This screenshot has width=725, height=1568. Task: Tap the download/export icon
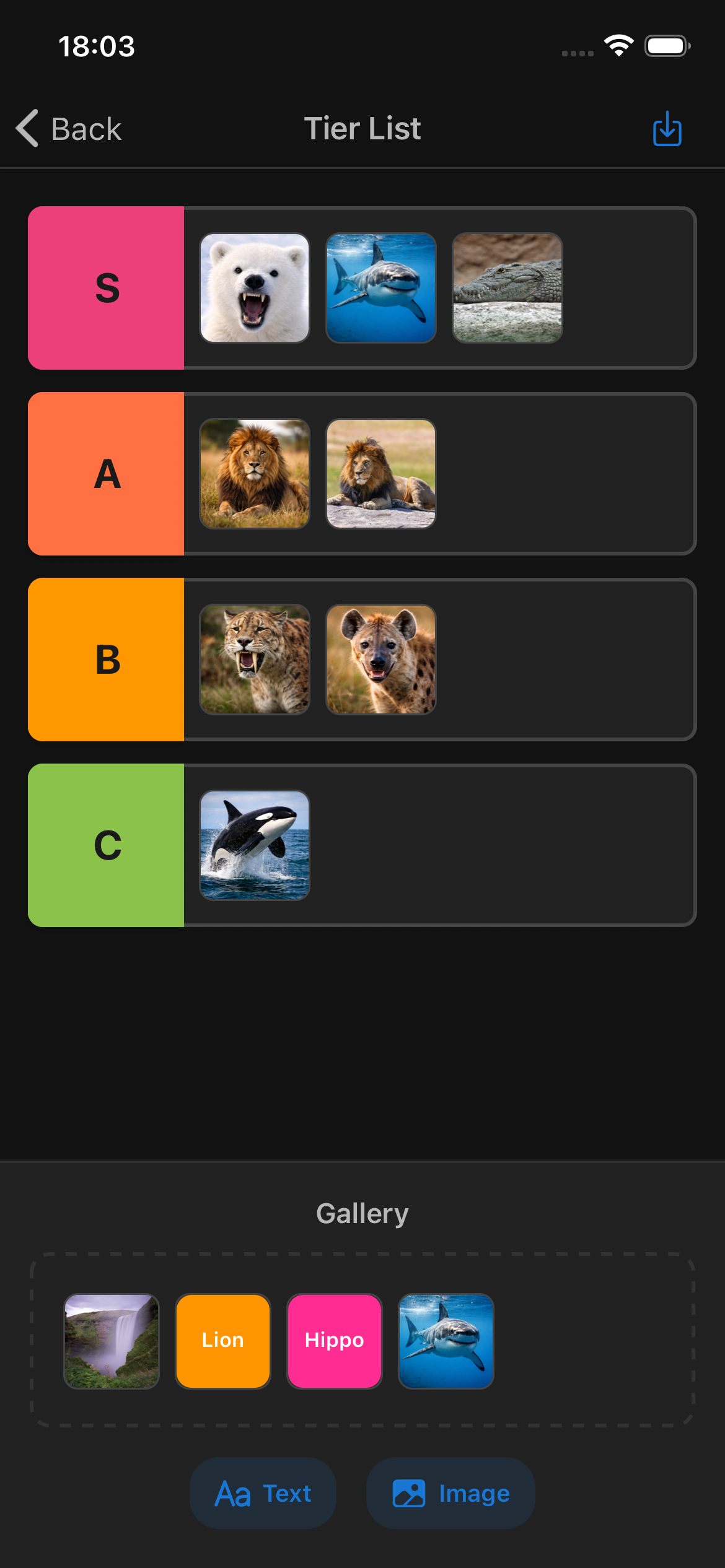click(667, 129)
